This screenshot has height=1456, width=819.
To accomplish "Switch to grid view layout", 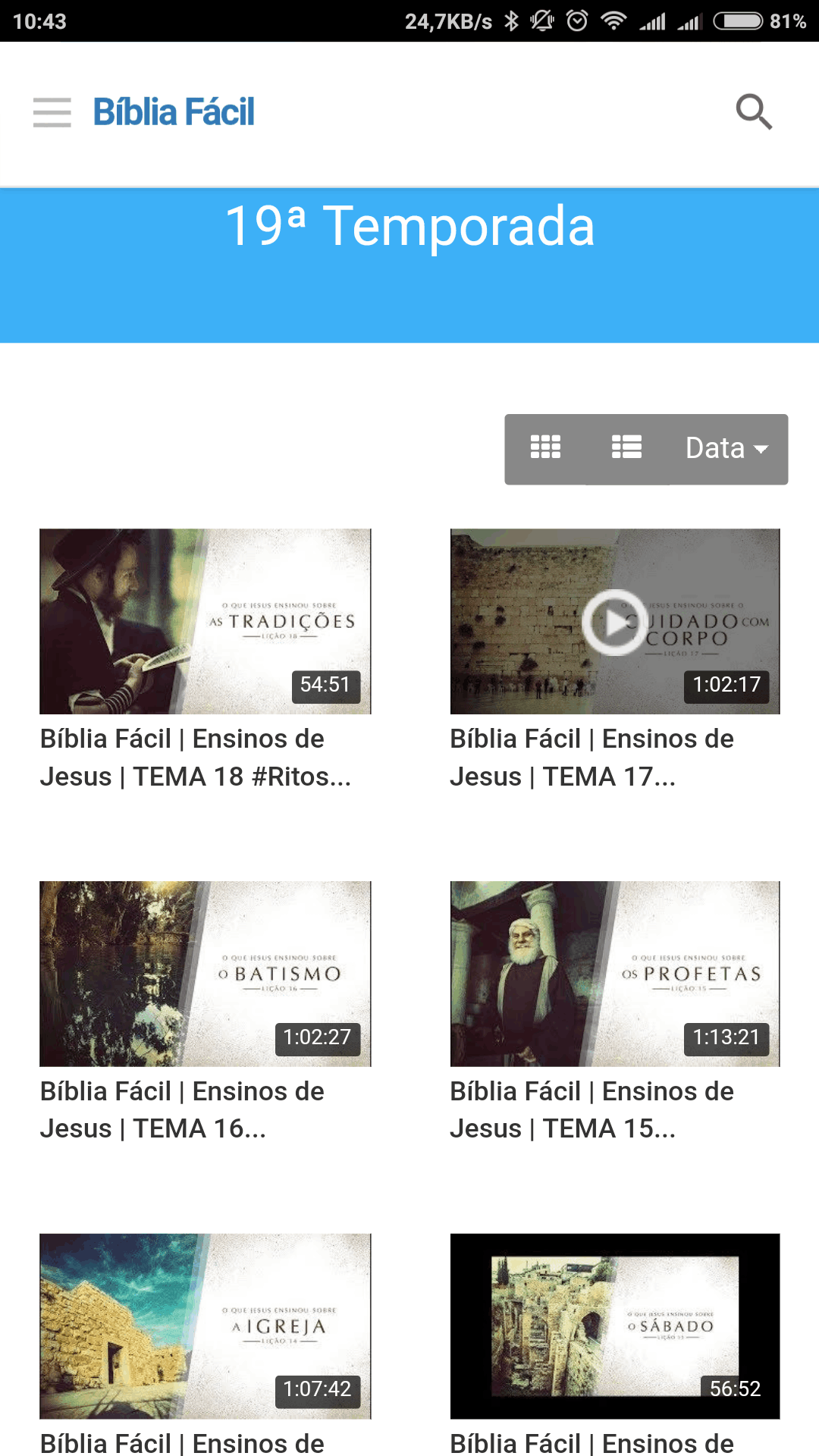I will click(545, 447).
